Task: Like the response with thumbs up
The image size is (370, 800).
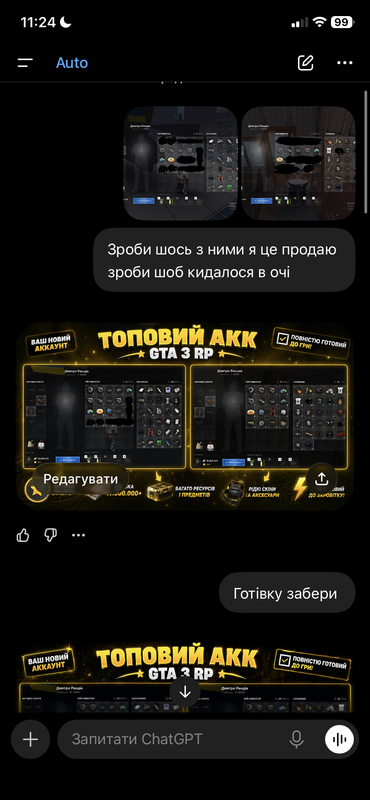Action: [23, 535]
